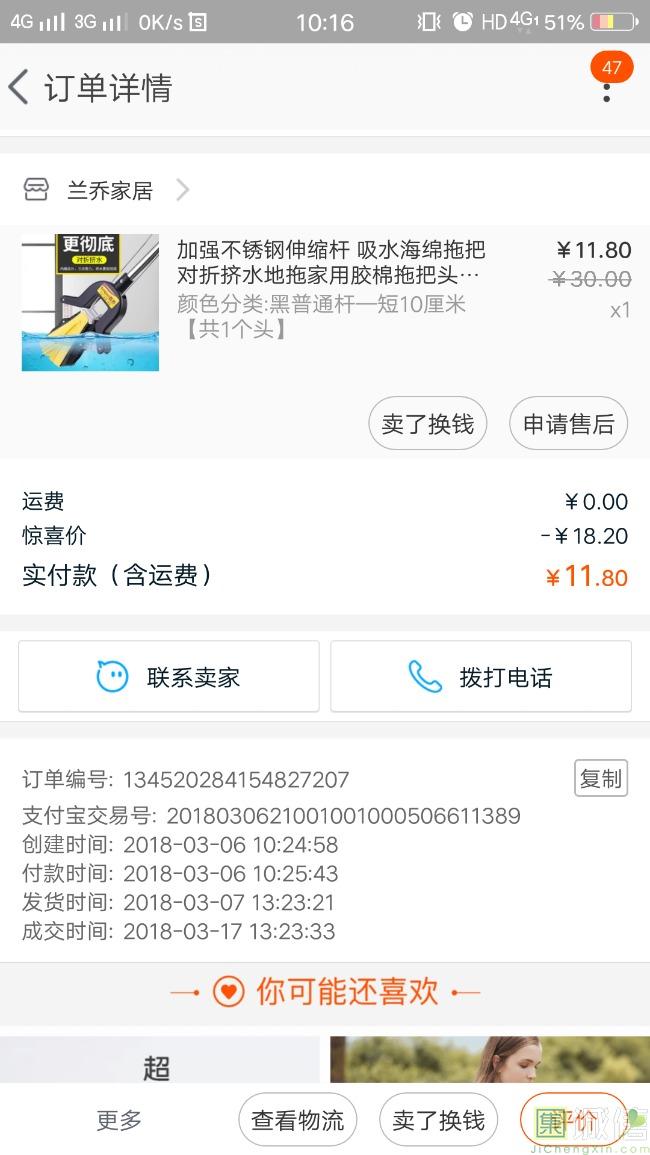Apply for after-sales via 申请售后
The height and width of the screenshot is (1155, 650).
click(x=568, y=424)
